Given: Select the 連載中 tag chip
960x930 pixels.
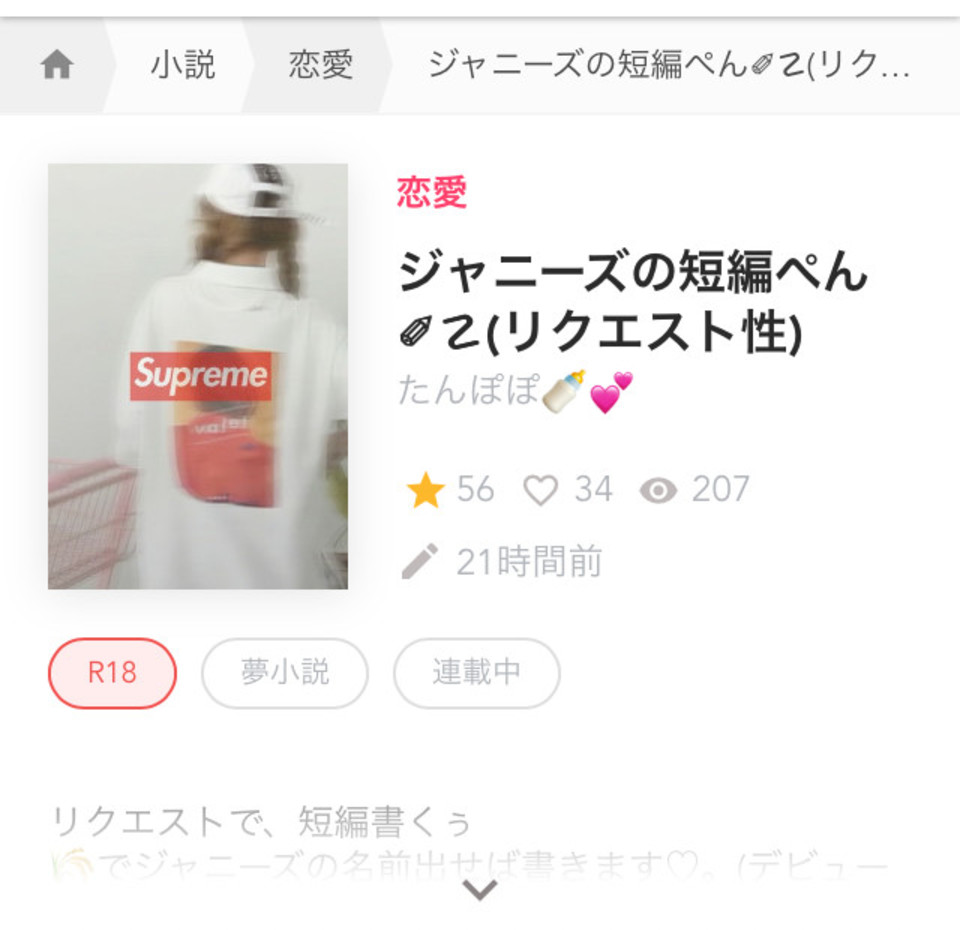Looking at the screenshot, I should 476,673.
